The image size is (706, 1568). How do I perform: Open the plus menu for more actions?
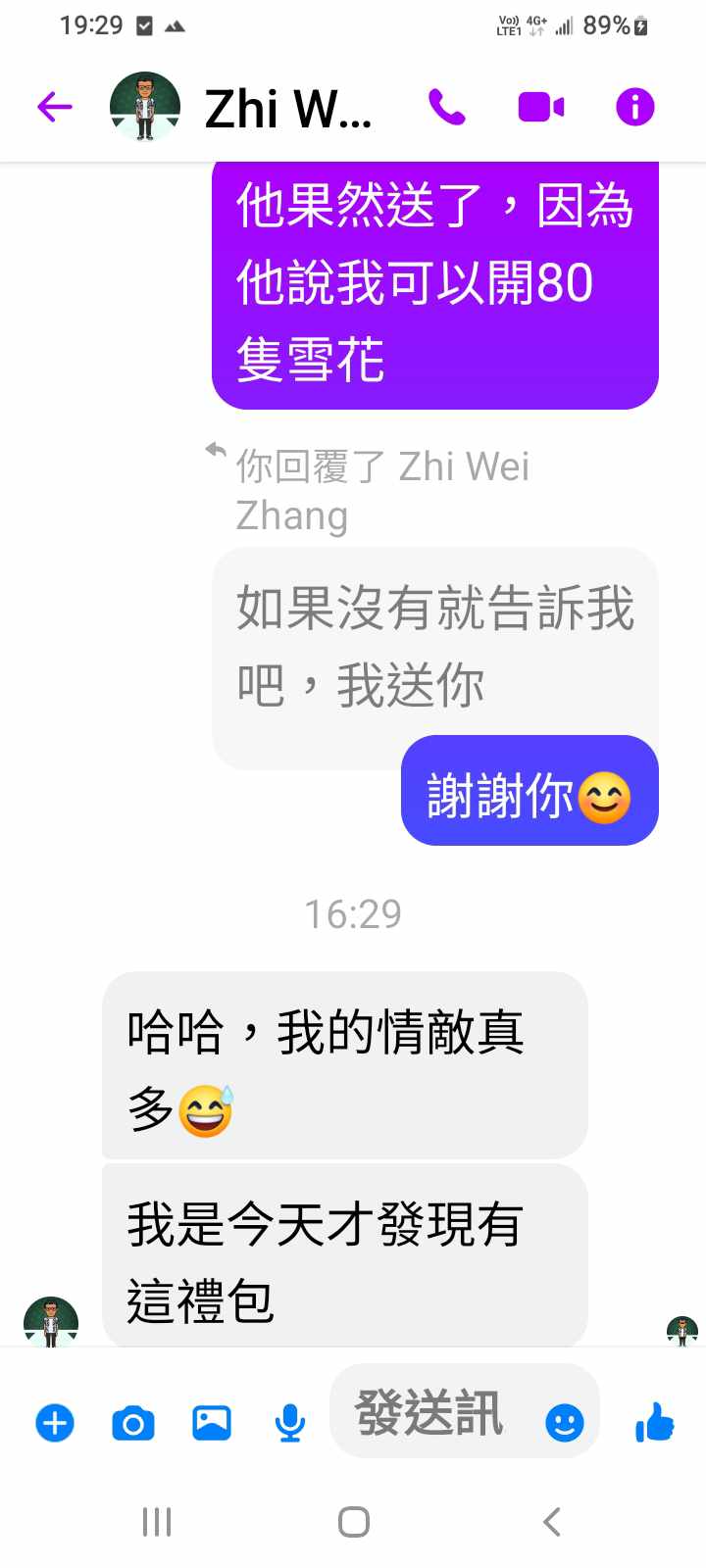click(55, 1422)
